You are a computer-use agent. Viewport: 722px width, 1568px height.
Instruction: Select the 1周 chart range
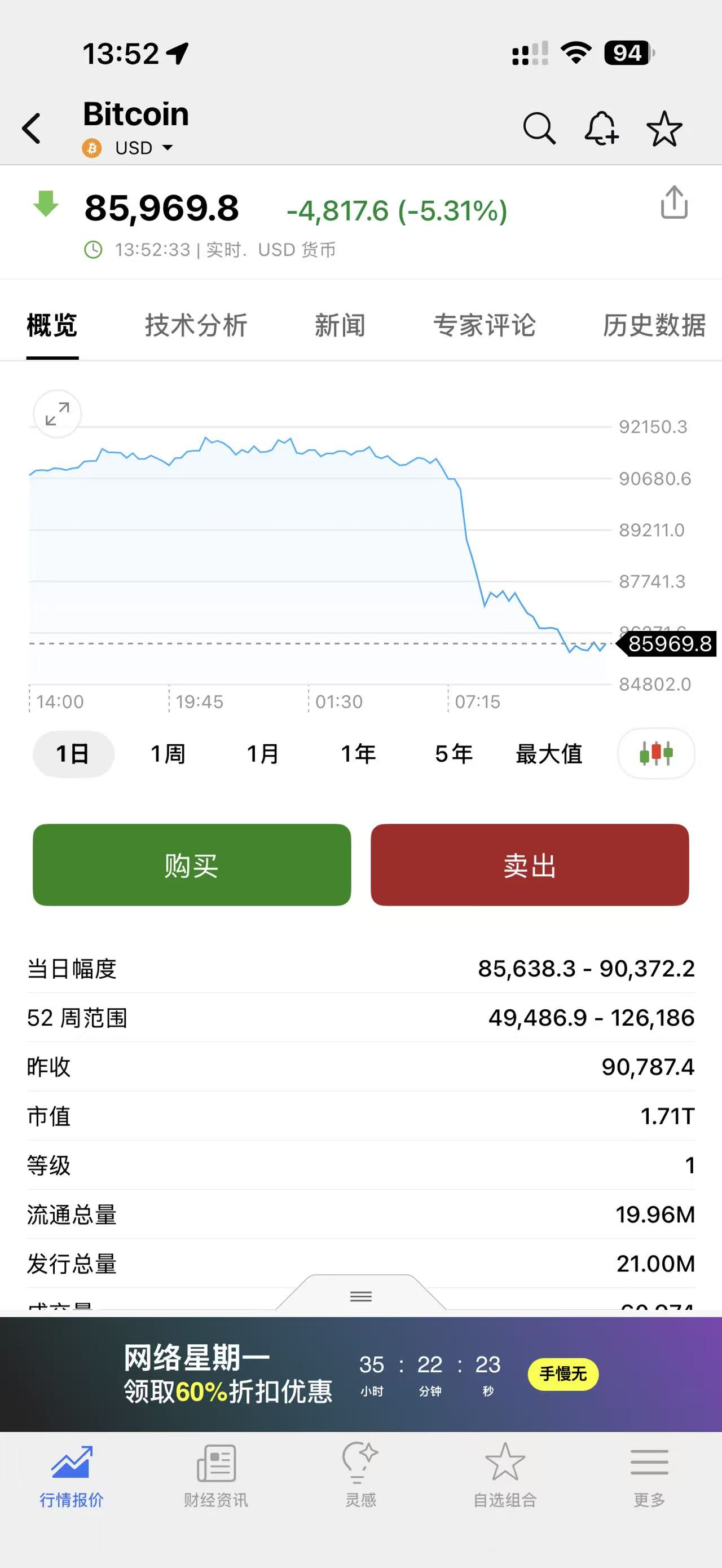point(168,754)
